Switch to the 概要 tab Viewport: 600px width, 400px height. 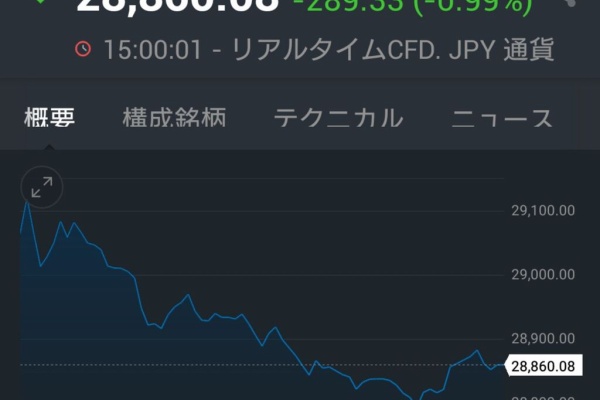(49, 118)
